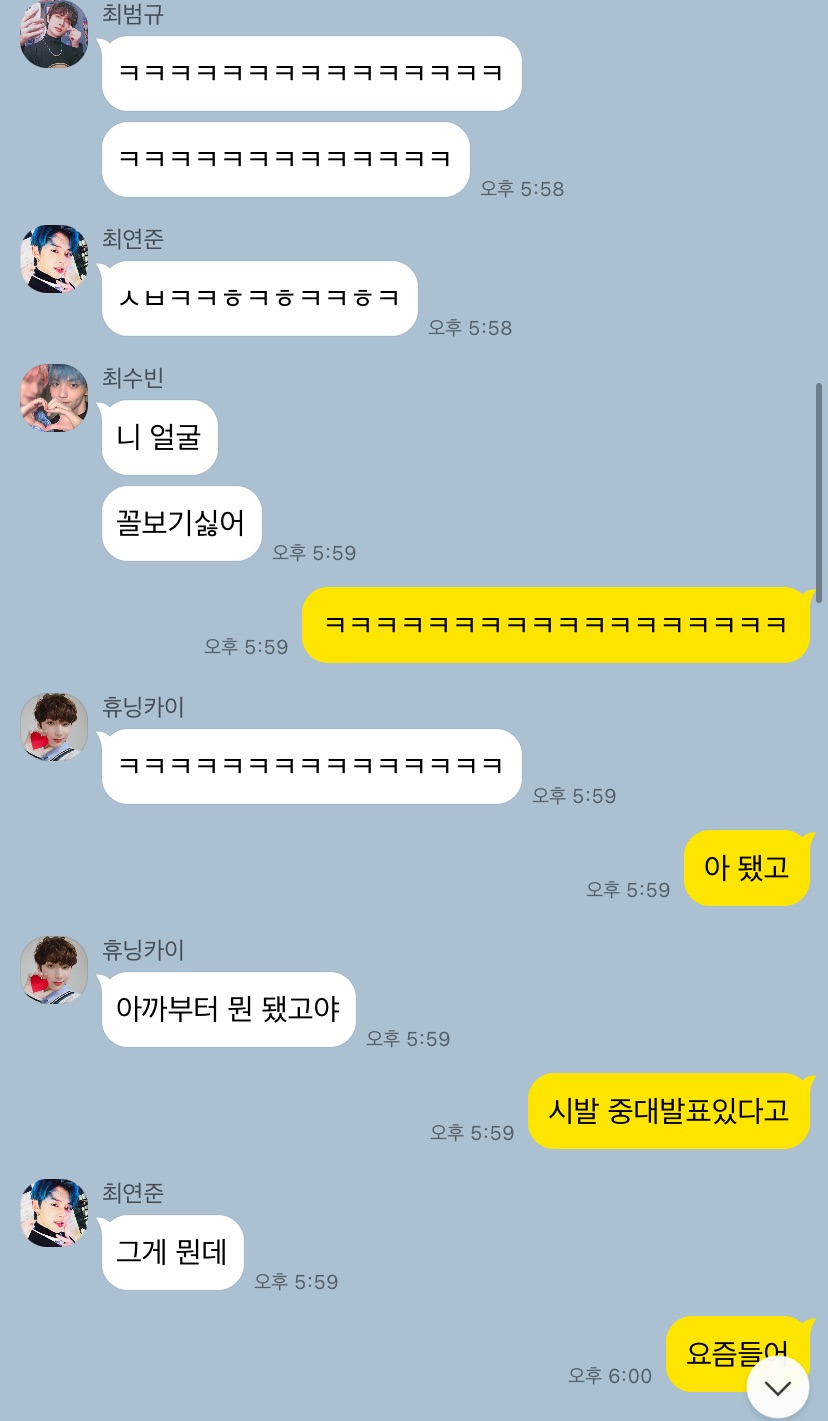Screen dimensions: 828x1421
Task: Open 최범규's profile picture
Action: coord(54,35)
